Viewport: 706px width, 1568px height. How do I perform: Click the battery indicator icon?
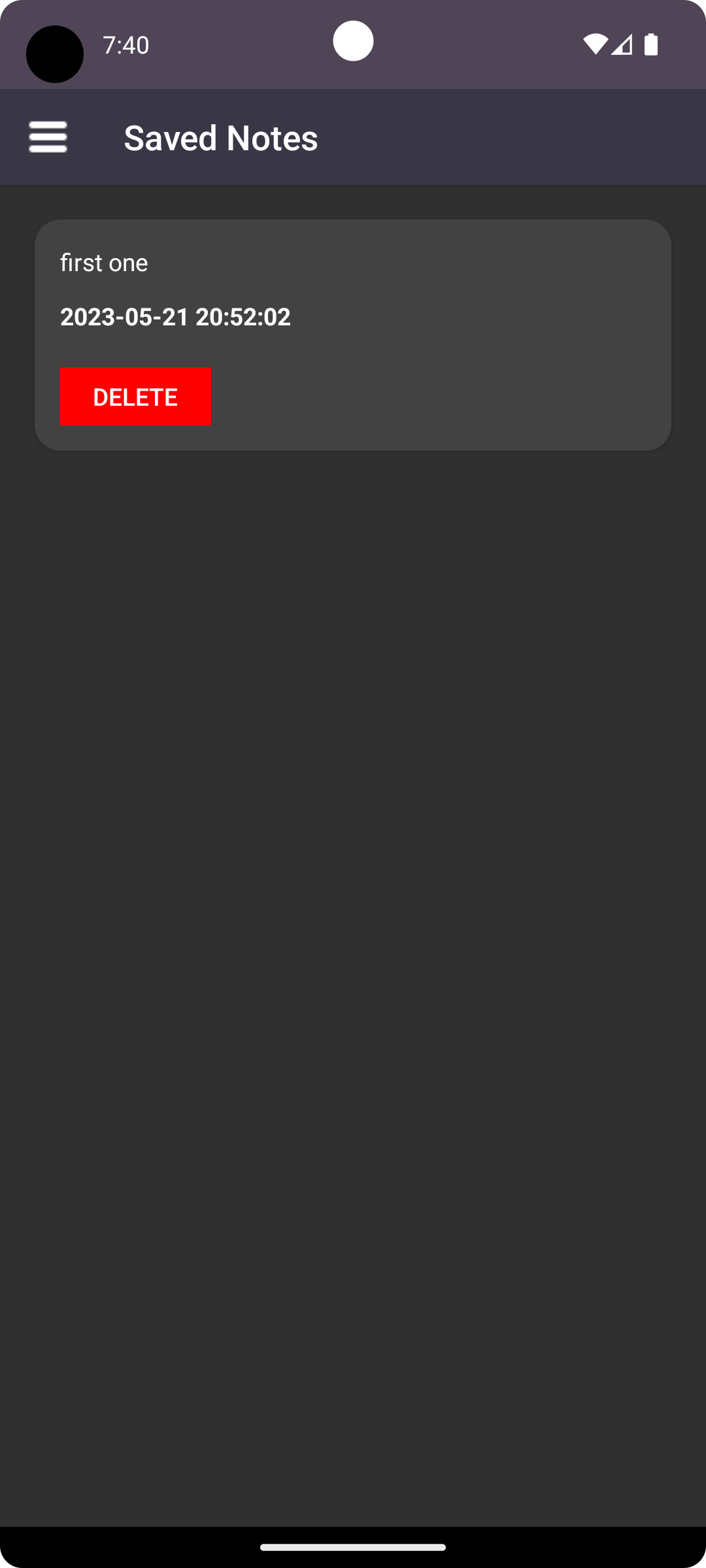[651, 44]
